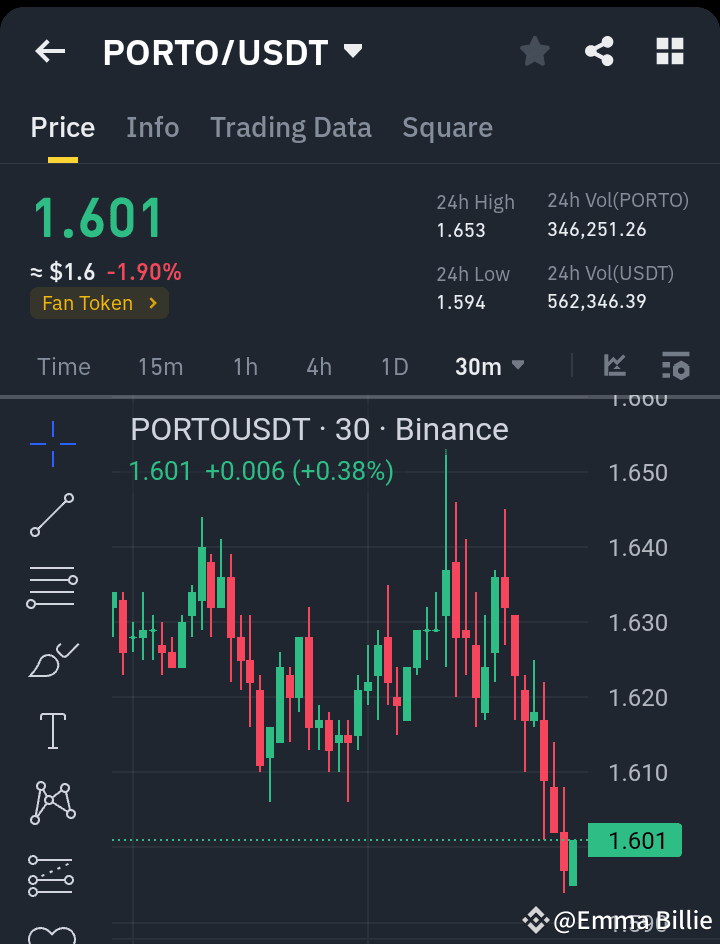This screenshot has height=944, width=720.
Task: Tap the back arrow button
Action: (49, 51)
